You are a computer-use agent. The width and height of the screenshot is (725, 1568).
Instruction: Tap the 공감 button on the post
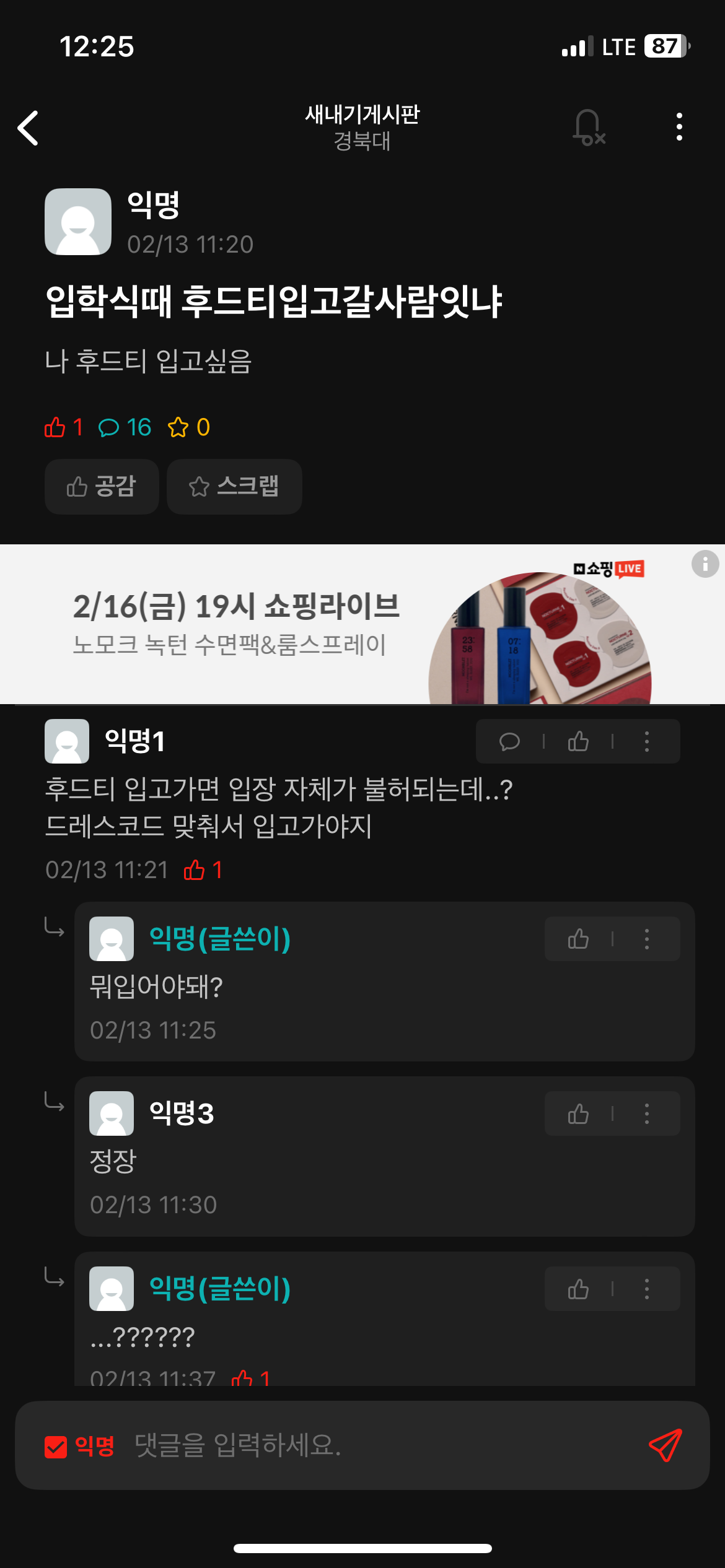point(102,487)
